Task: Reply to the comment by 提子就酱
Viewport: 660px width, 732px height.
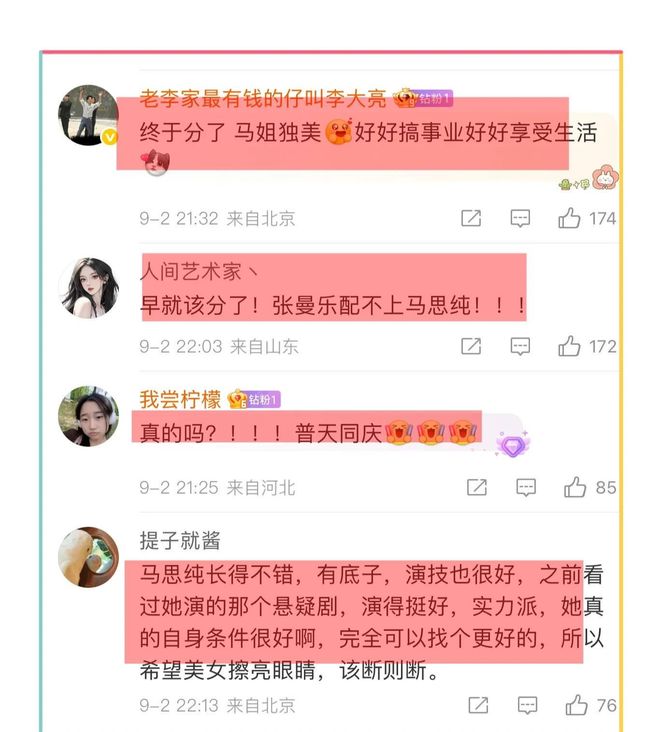Action: [526, 705]
